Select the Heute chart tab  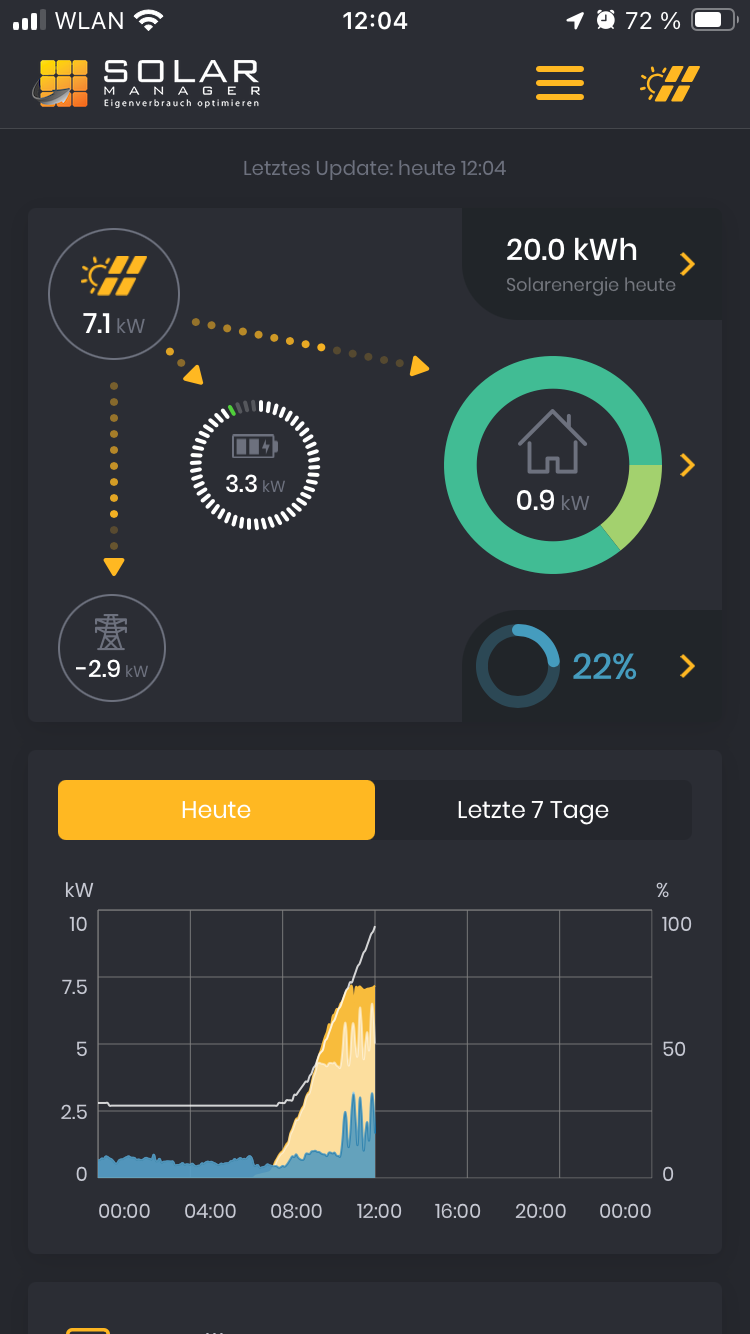pos(216,810)
